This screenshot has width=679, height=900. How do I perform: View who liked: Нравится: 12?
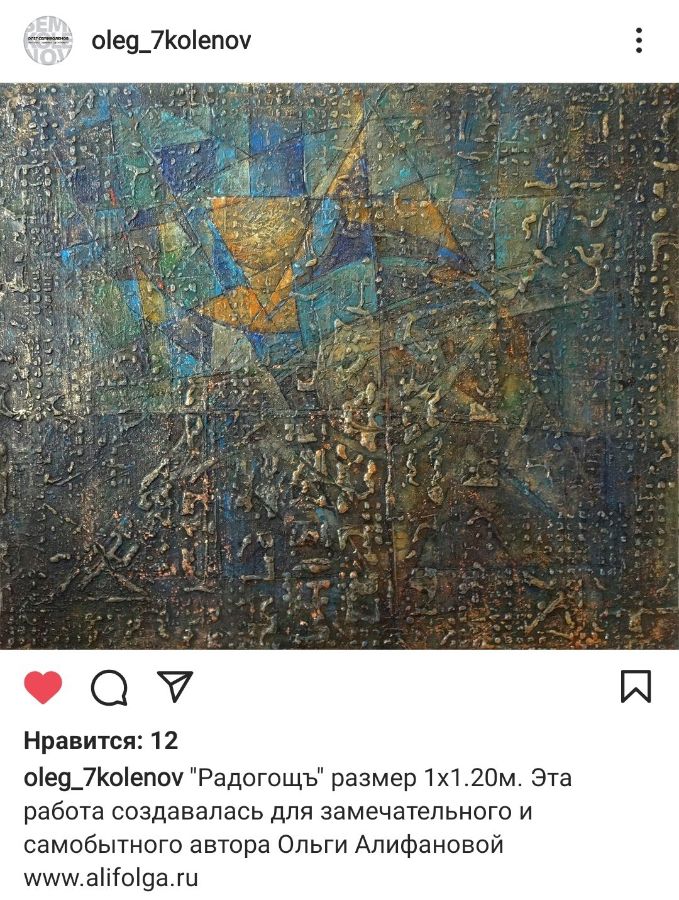[100, 741]
